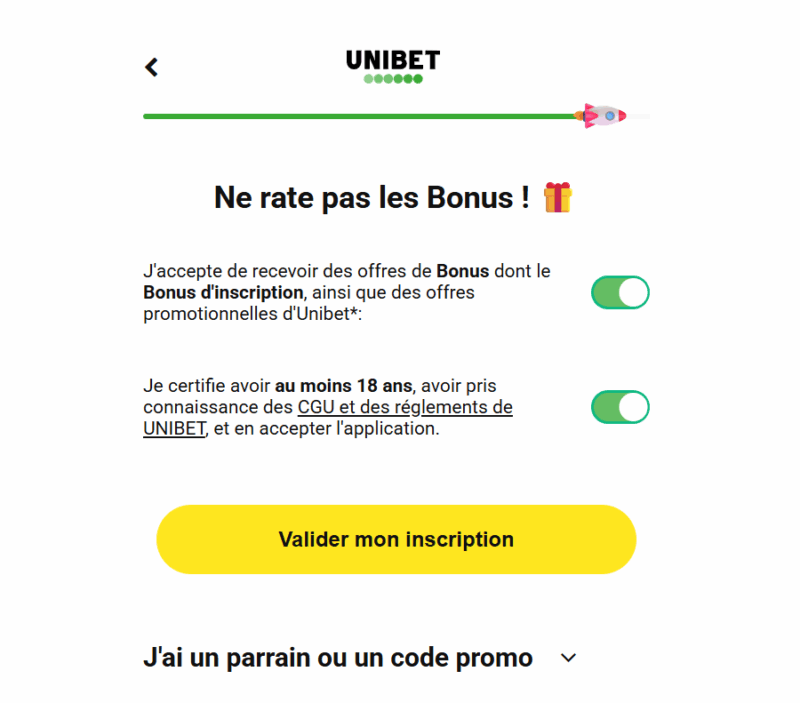Tap Valider mon inscription
This screenshot has height=703, width=800.
pyautogui.click(x=396, y=540)
